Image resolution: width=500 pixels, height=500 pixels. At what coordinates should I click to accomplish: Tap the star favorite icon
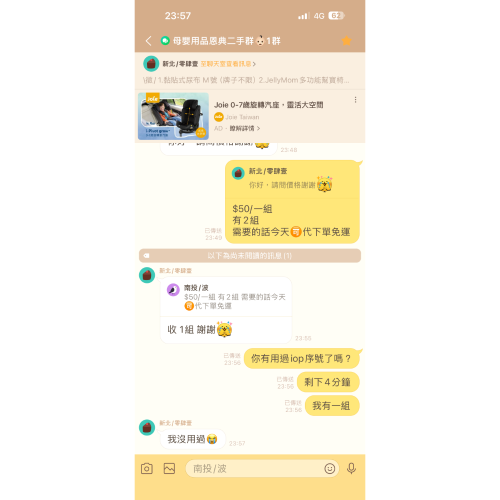click(347, 41)
